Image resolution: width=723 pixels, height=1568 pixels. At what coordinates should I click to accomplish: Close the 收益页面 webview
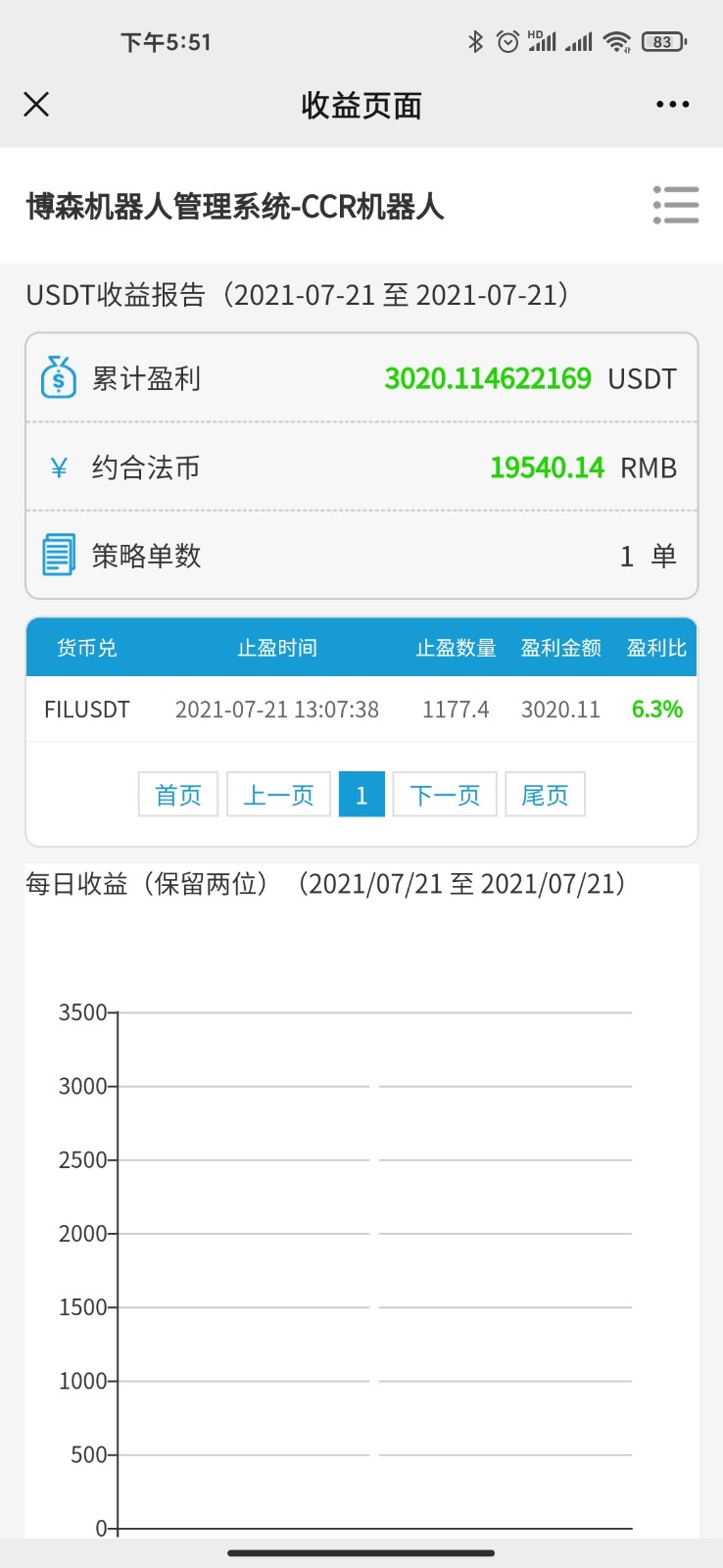36,105
